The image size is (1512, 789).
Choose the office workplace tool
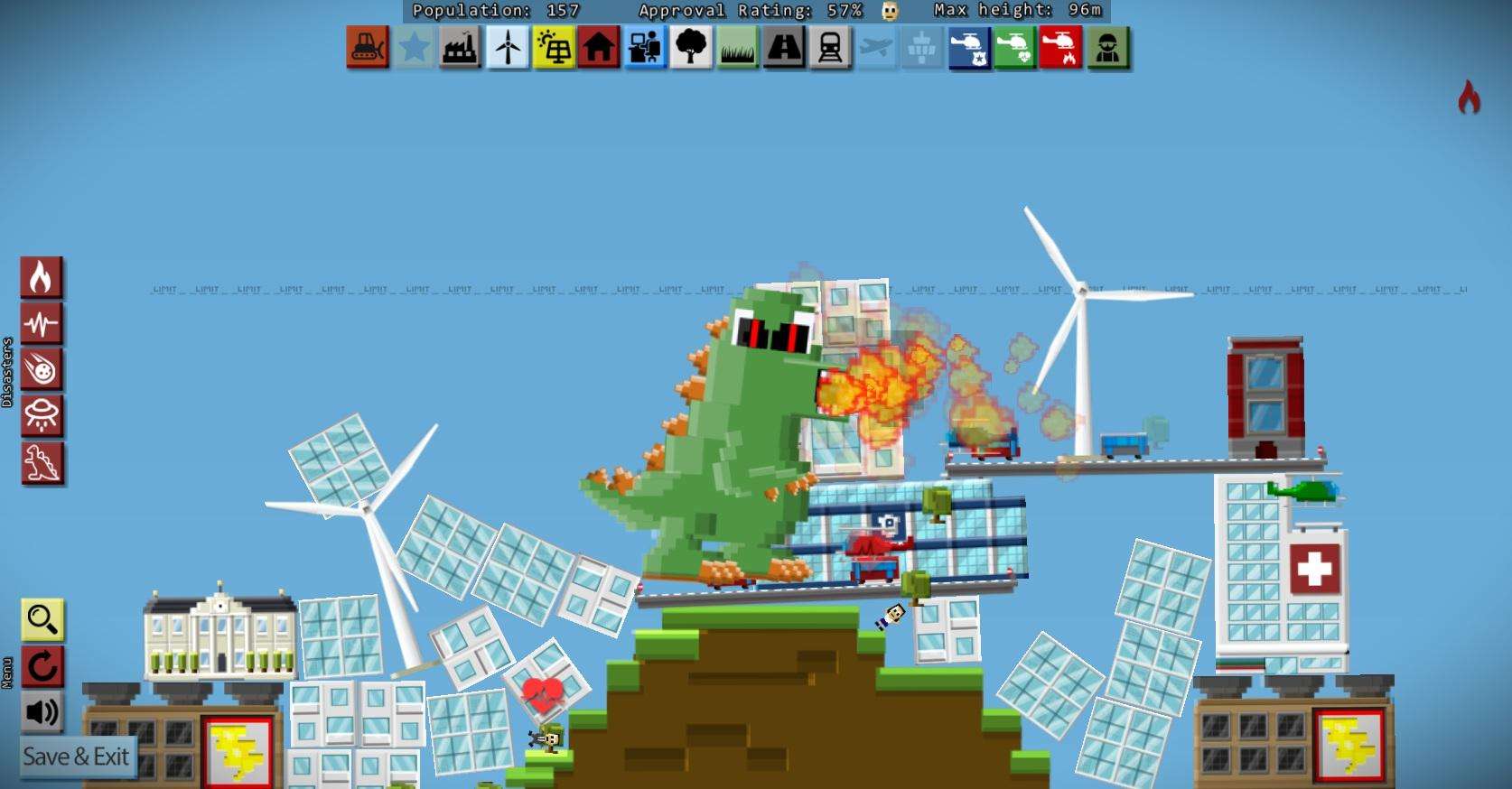[645, 47]
